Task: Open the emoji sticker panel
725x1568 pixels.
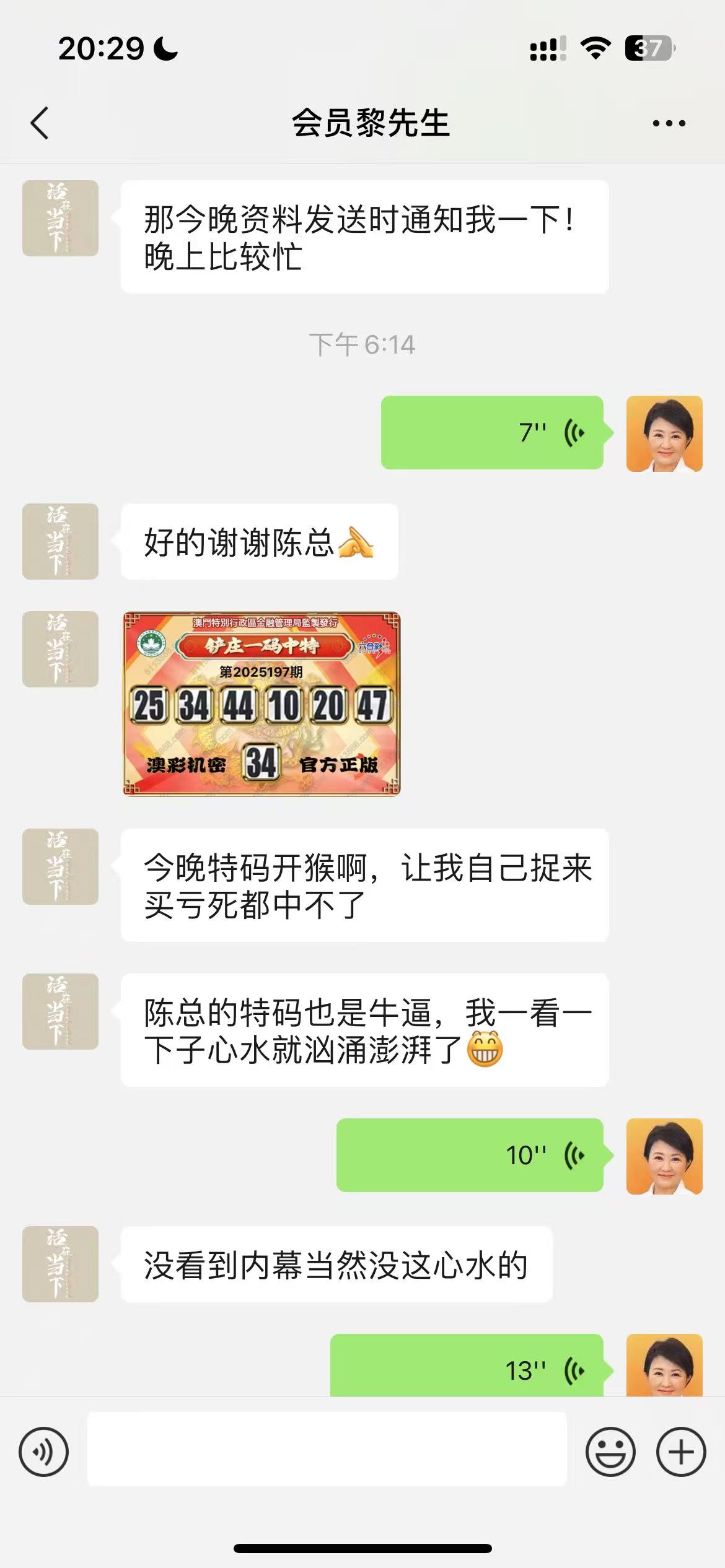Action: [610, 1452]
